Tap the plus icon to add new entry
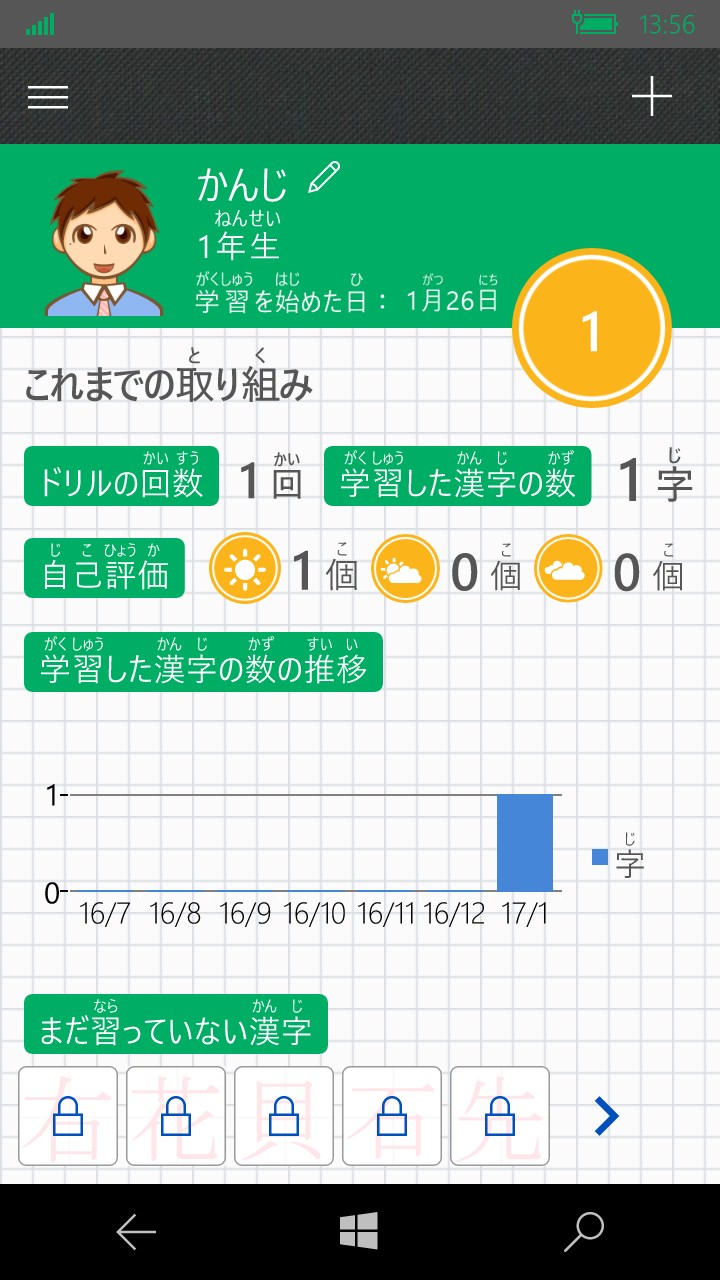 [653, 96]
